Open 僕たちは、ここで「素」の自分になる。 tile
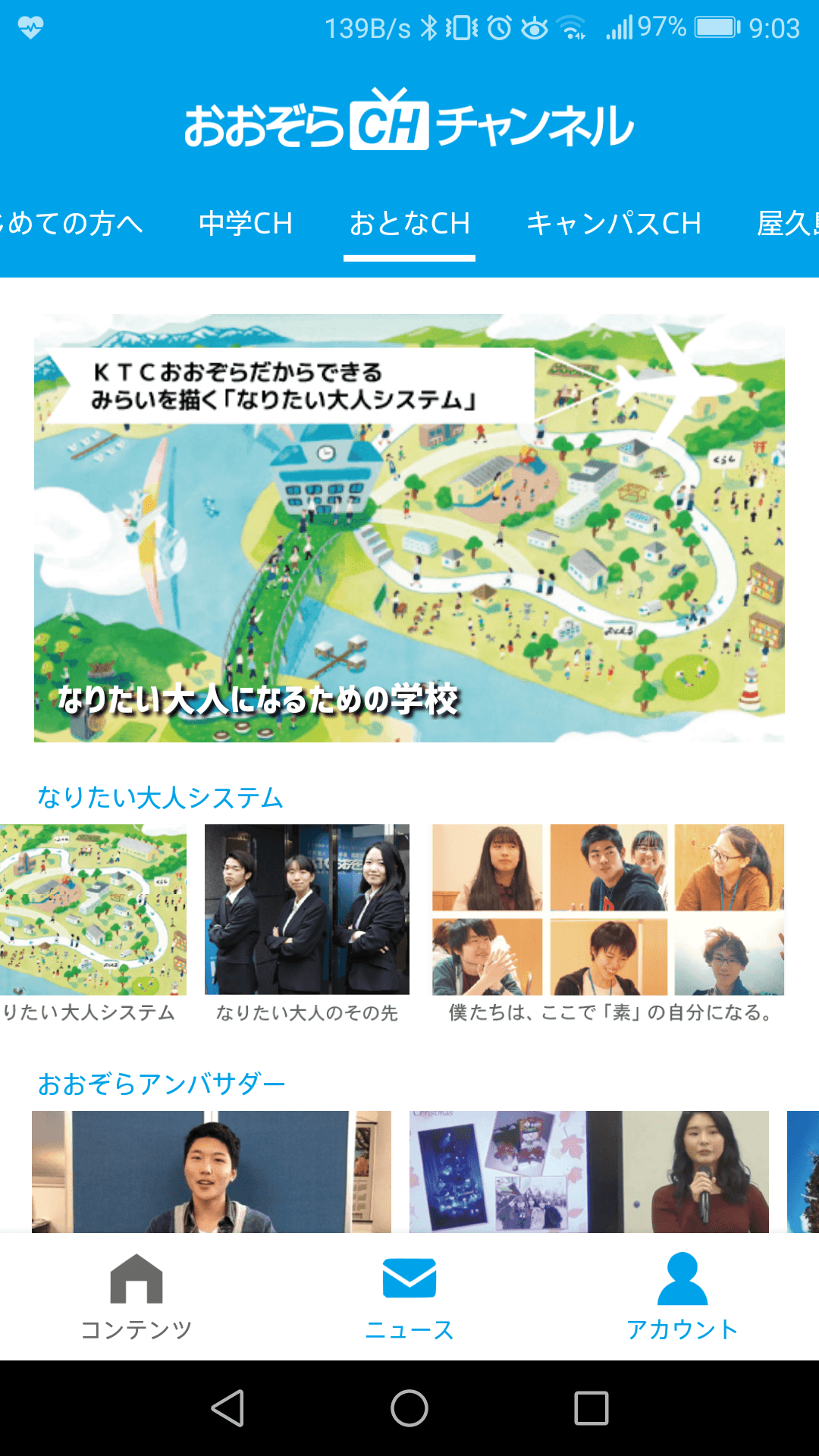The image size is (819, 1456). click(x=608, y=909)
